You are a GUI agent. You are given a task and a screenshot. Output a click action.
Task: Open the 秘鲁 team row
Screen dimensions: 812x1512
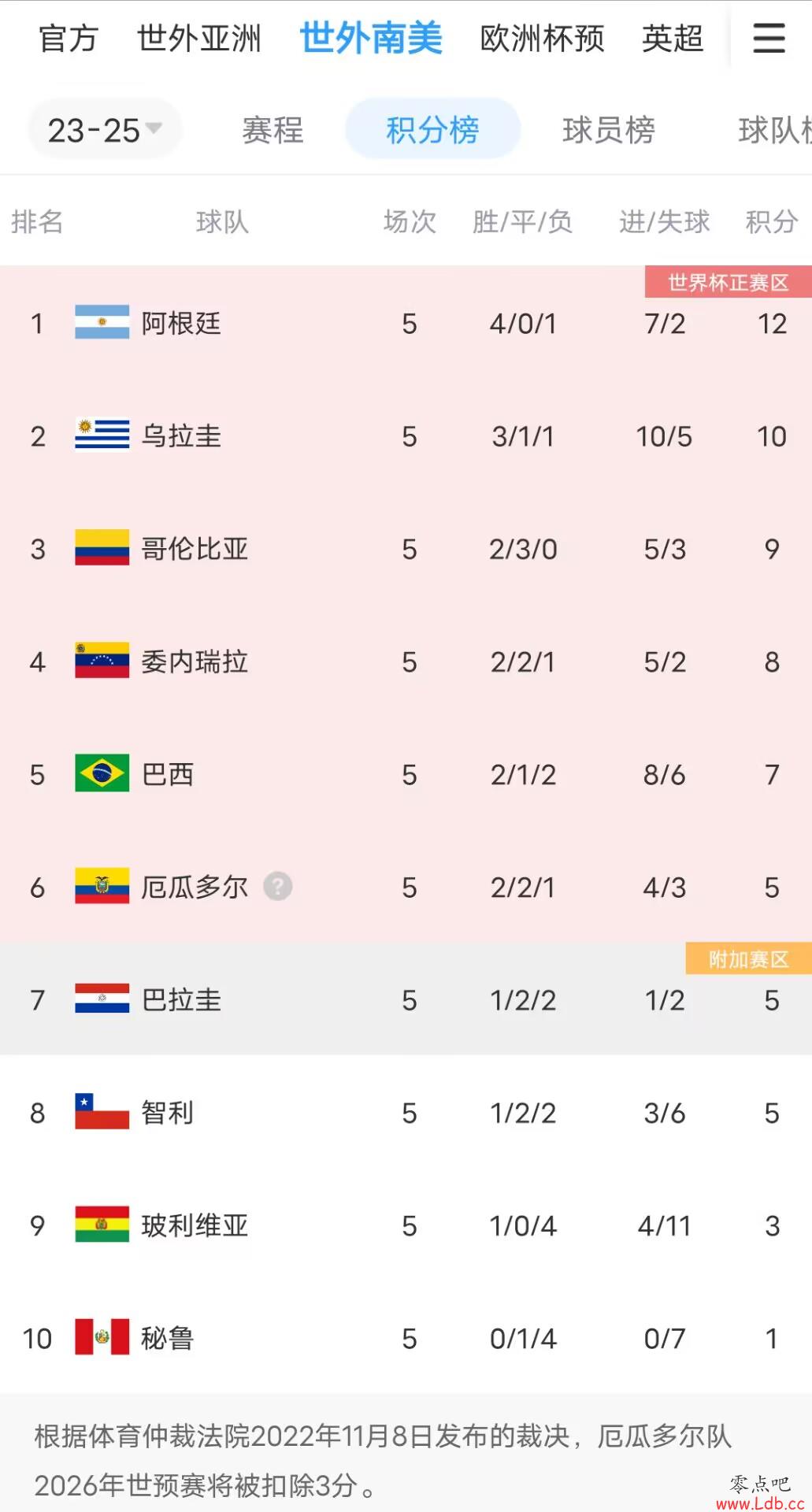pos(406,1338)
